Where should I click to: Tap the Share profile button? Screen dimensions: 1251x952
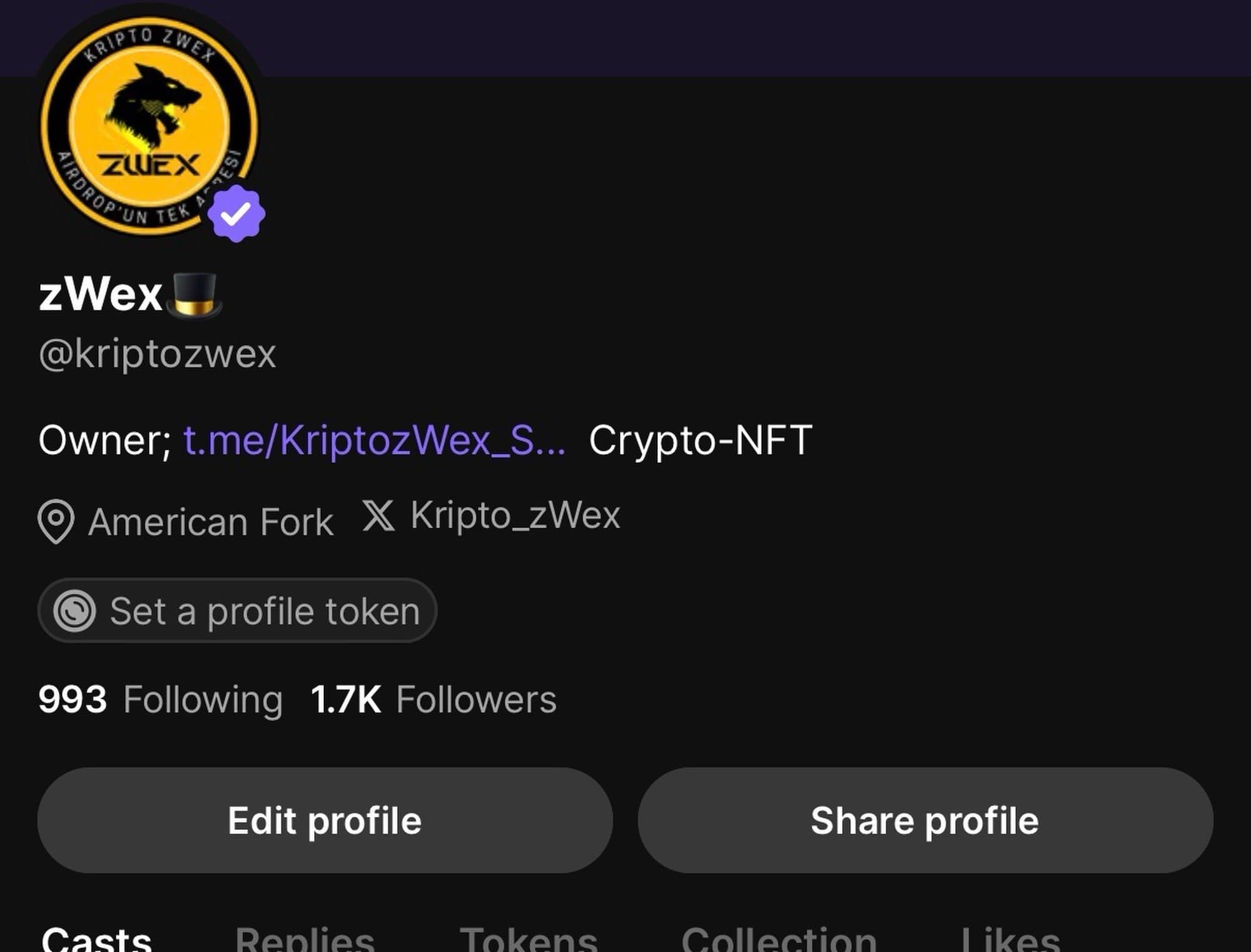925,820
